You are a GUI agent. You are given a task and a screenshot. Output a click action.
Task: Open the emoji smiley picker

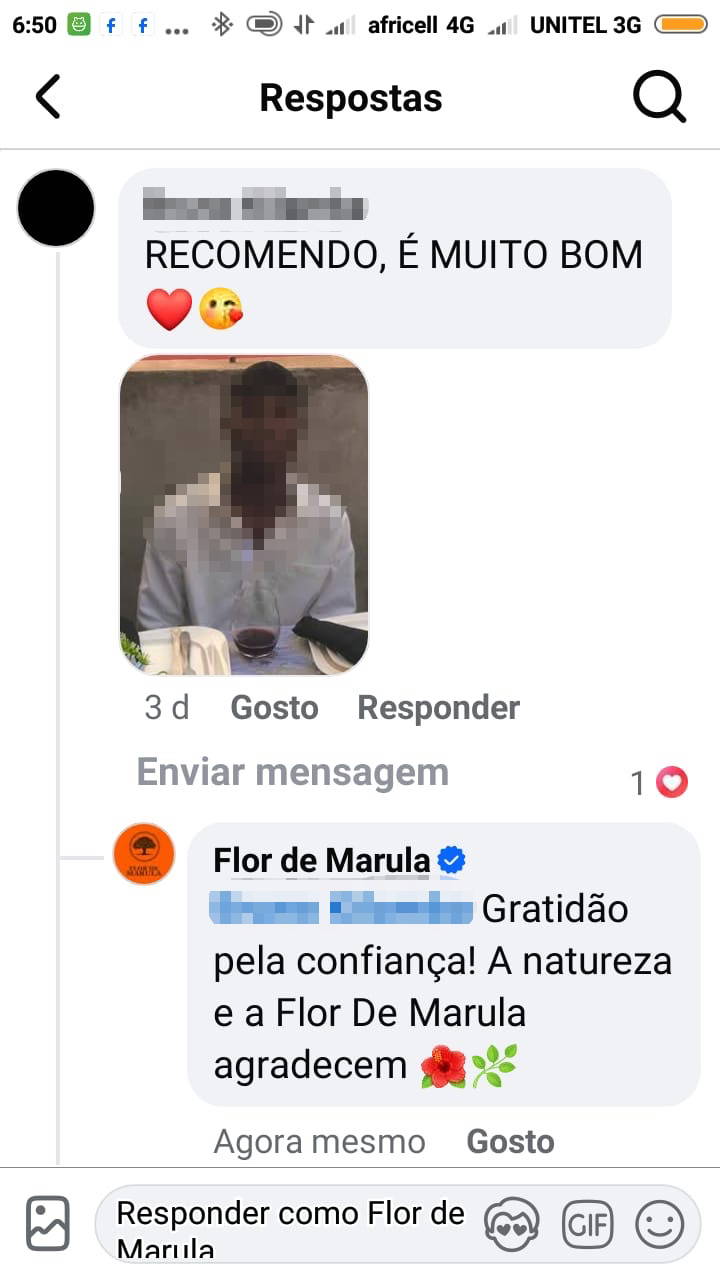coord(660,1224)
